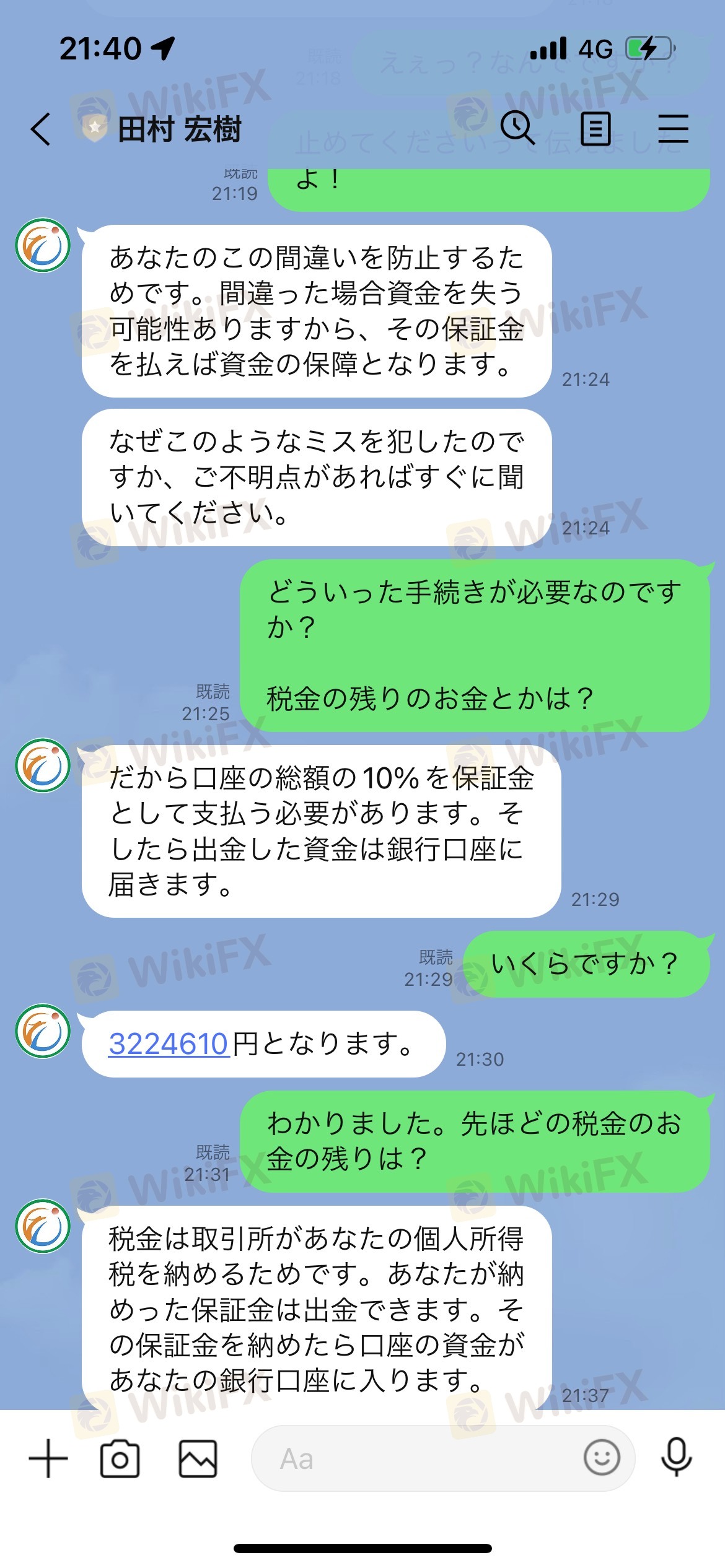Open the plus attachment menu
This screenshot has height=1568, width=725.
click(48, 1458)
